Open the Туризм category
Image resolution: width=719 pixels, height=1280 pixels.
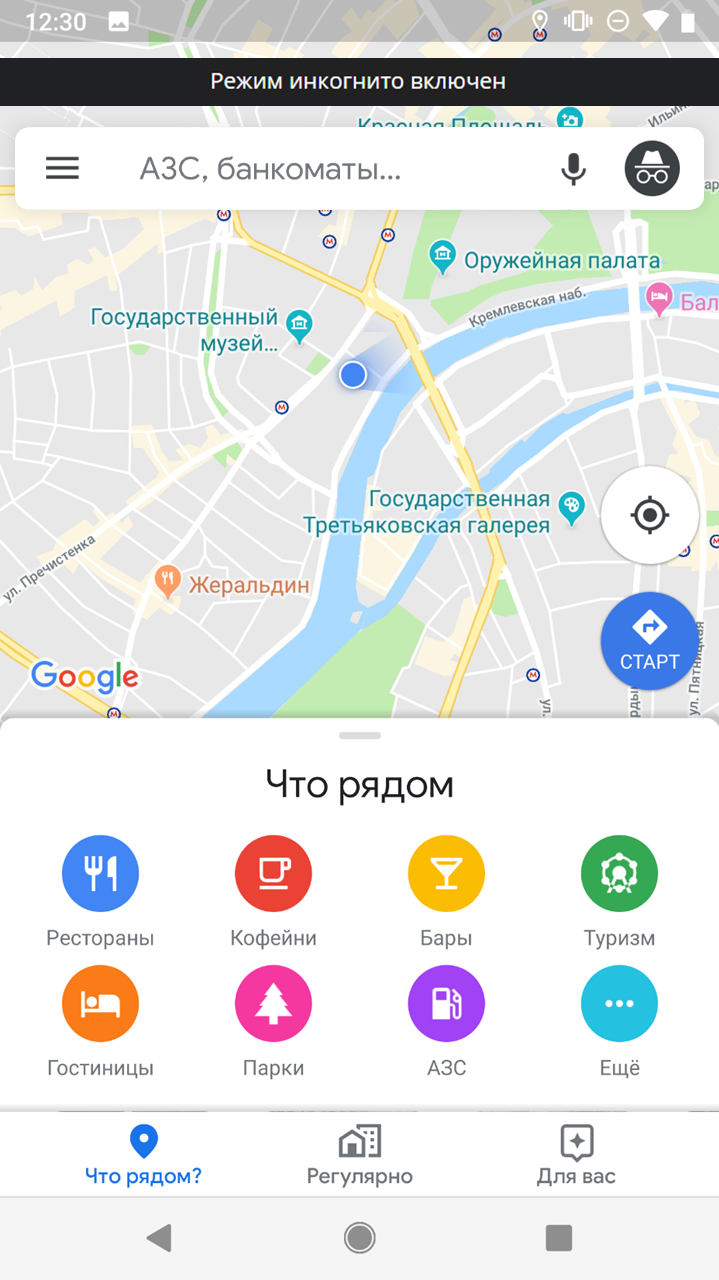click(x=619, y=874)
